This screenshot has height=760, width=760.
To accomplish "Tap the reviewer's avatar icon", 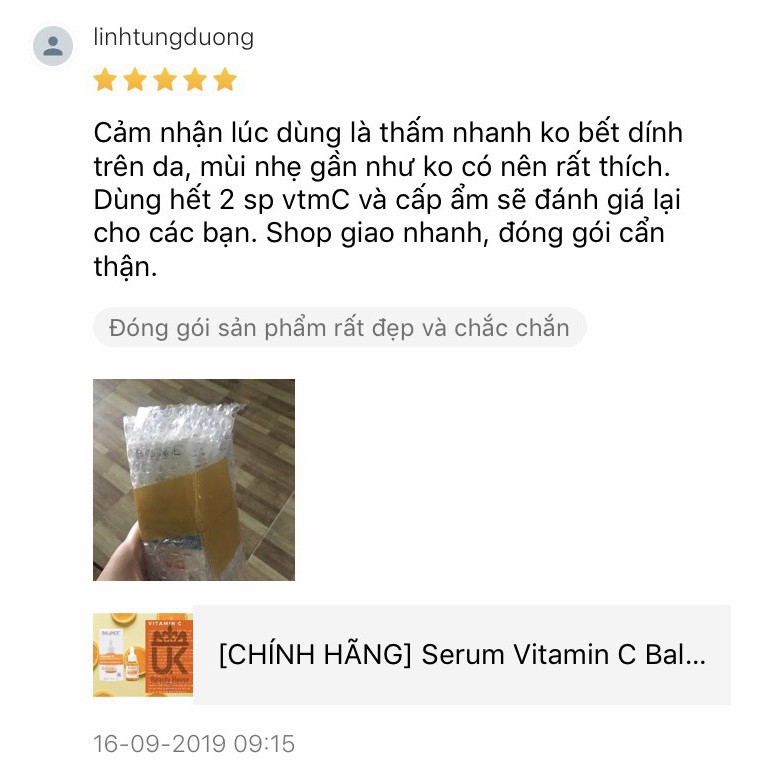I will (x=53, y=46).
